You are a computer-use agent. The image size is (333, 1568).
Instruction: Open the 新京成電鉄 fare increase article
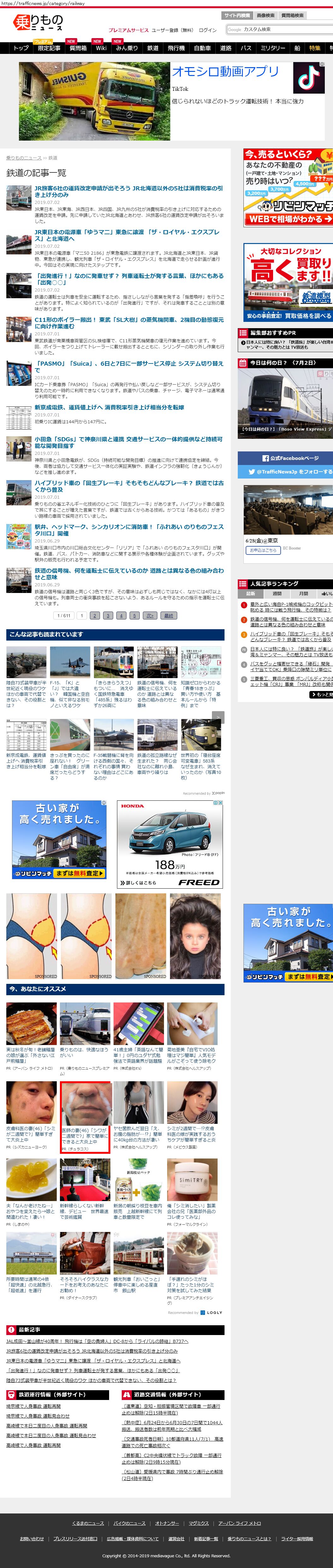(x=109, y=407)
